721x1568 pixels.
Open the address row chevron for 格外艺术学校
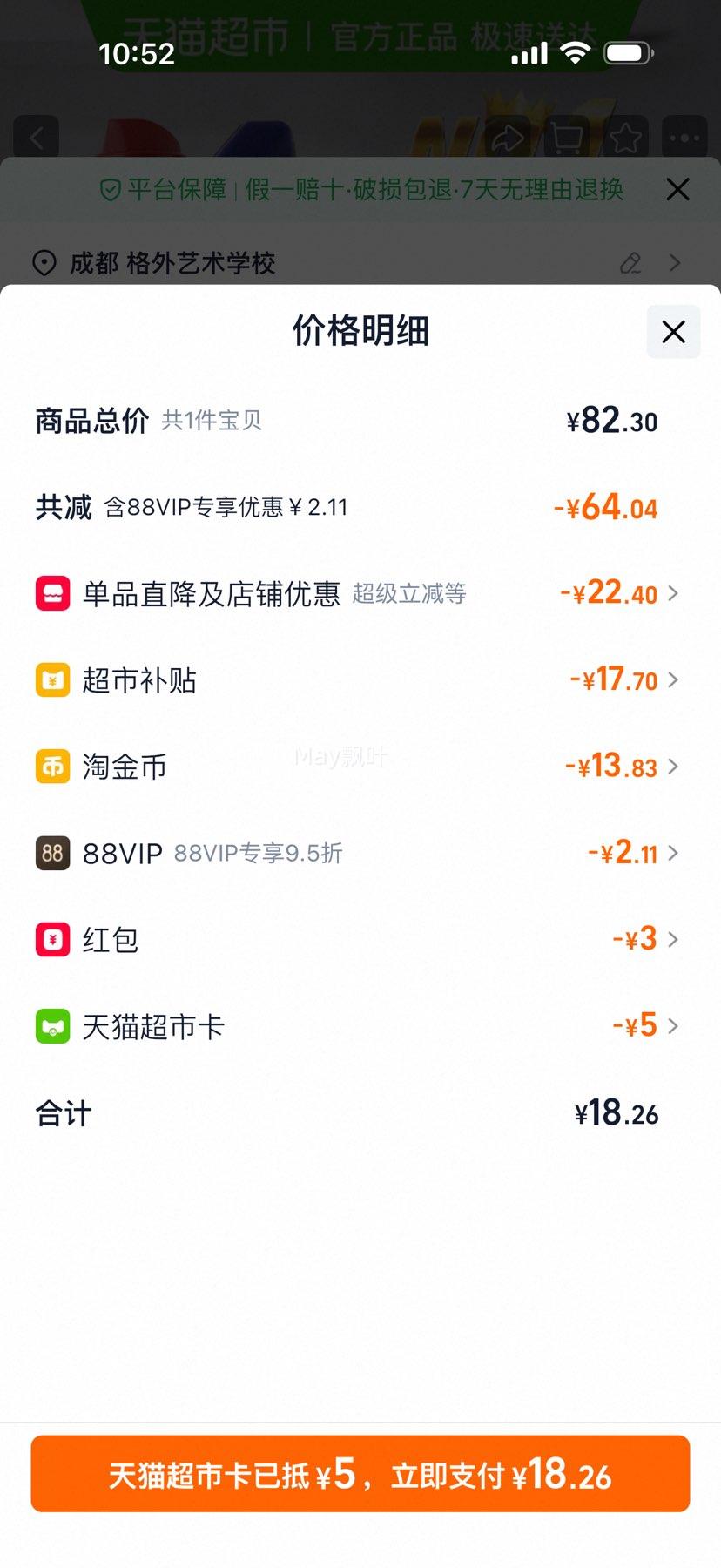tap(676, 263)
